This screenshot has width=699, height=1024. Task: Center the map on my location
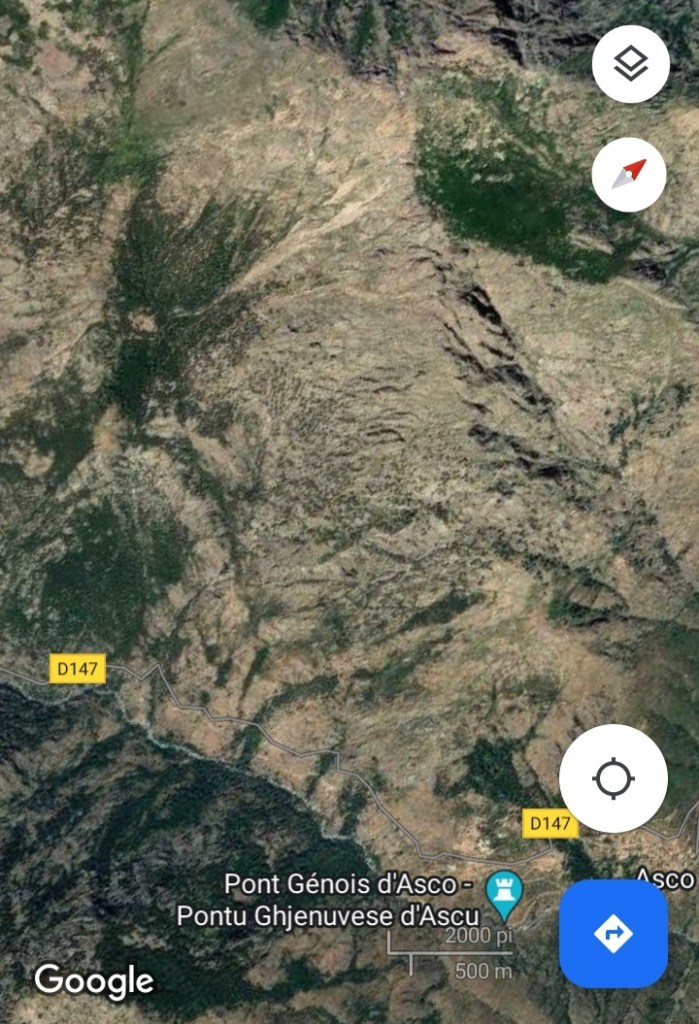point(613,778)
